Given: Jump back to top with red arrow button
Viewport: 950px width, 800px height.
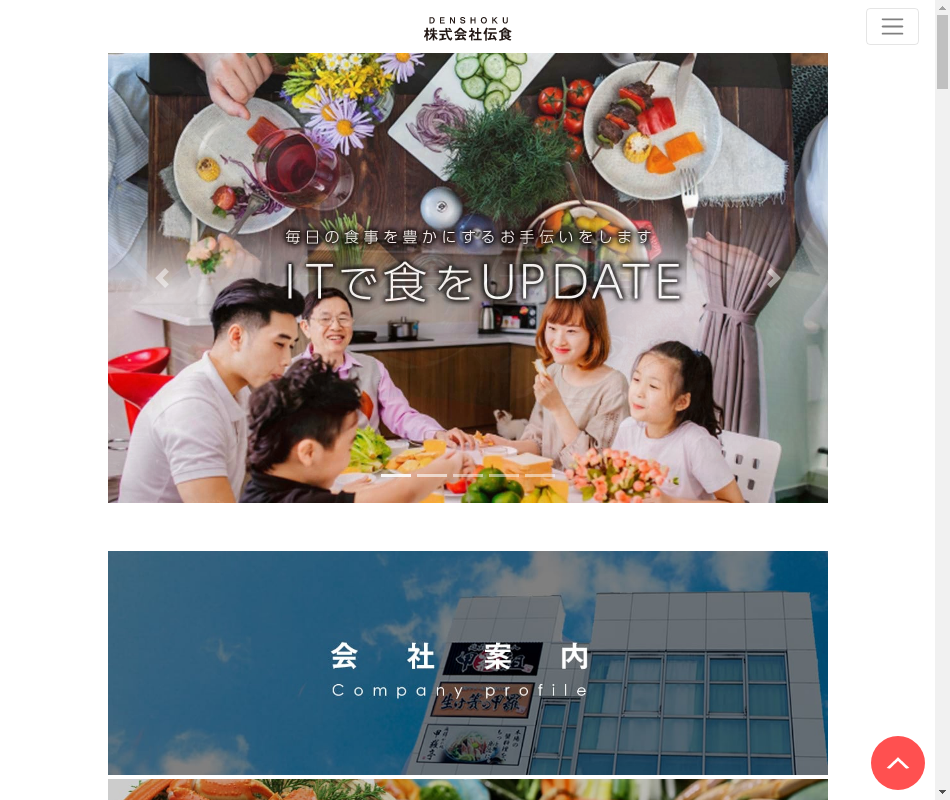Looking at the screenshot, I should [897, 763].
